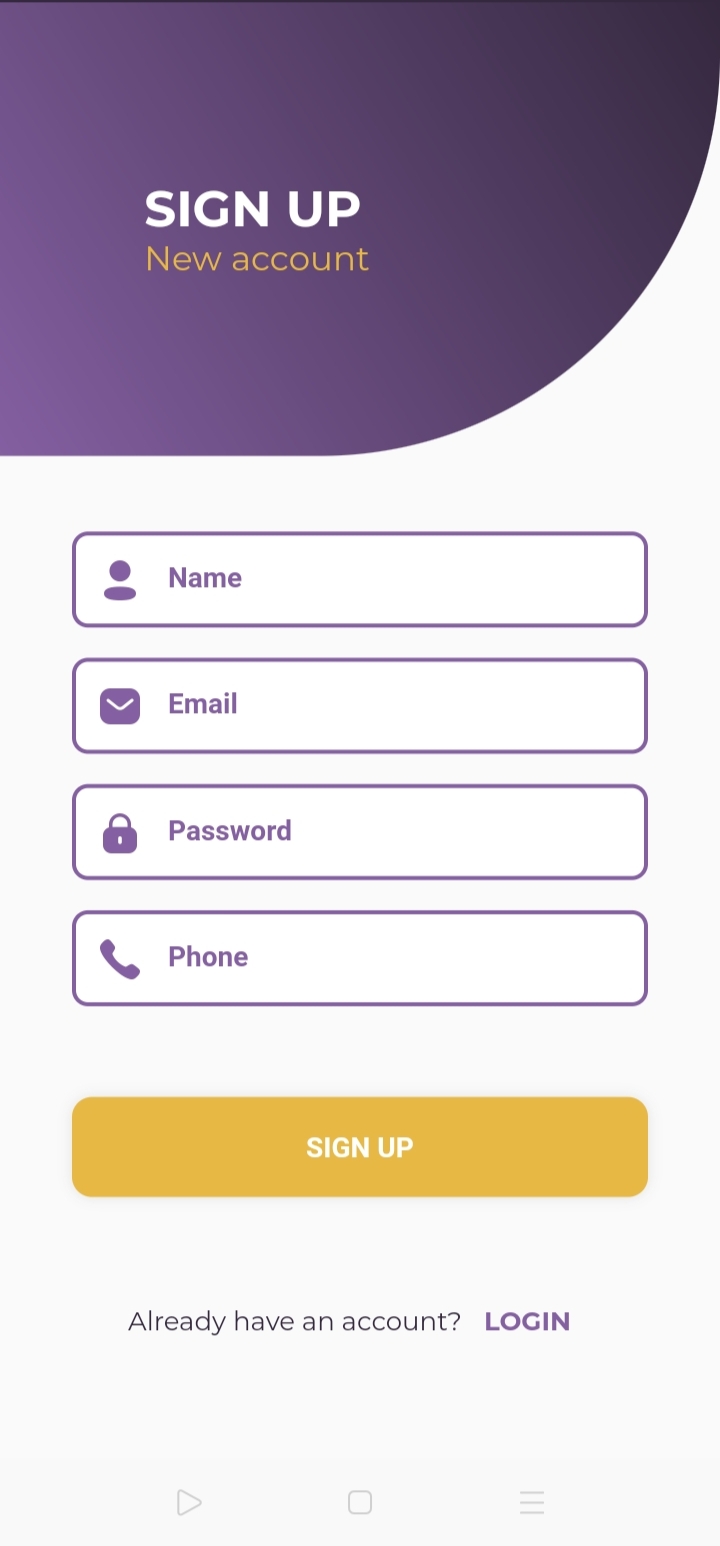
Task: Click the Name placeholder label
Action: coord(204,578)
